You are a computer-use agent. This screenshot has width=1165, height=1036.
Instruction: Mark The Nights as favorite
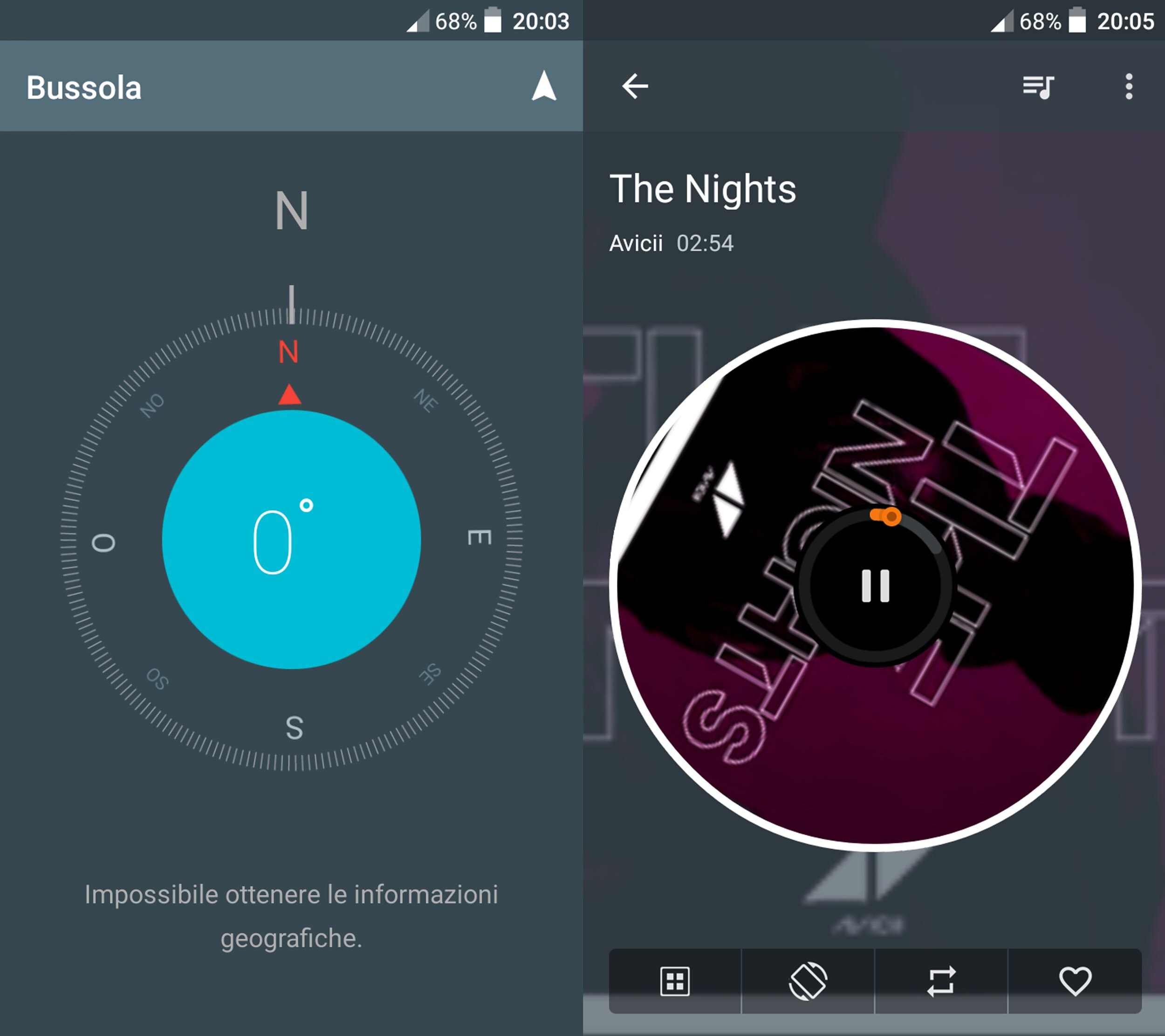pos(1075,981)
